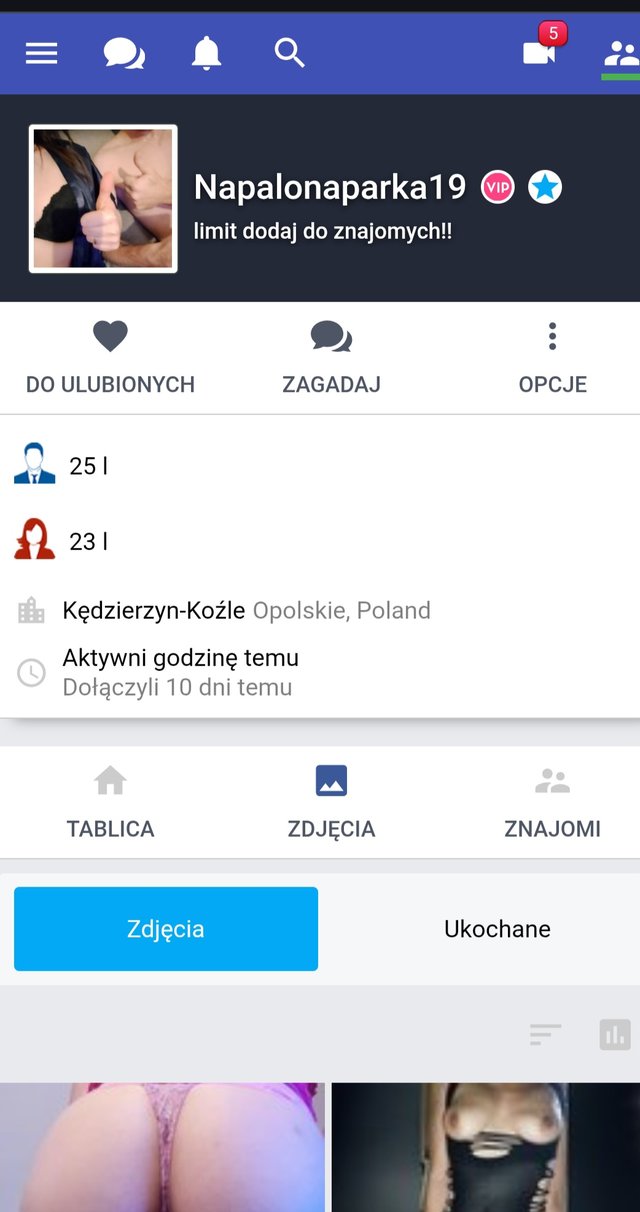Select the Zdjęcia profile tab with image icon

click(x=331, y=802)
